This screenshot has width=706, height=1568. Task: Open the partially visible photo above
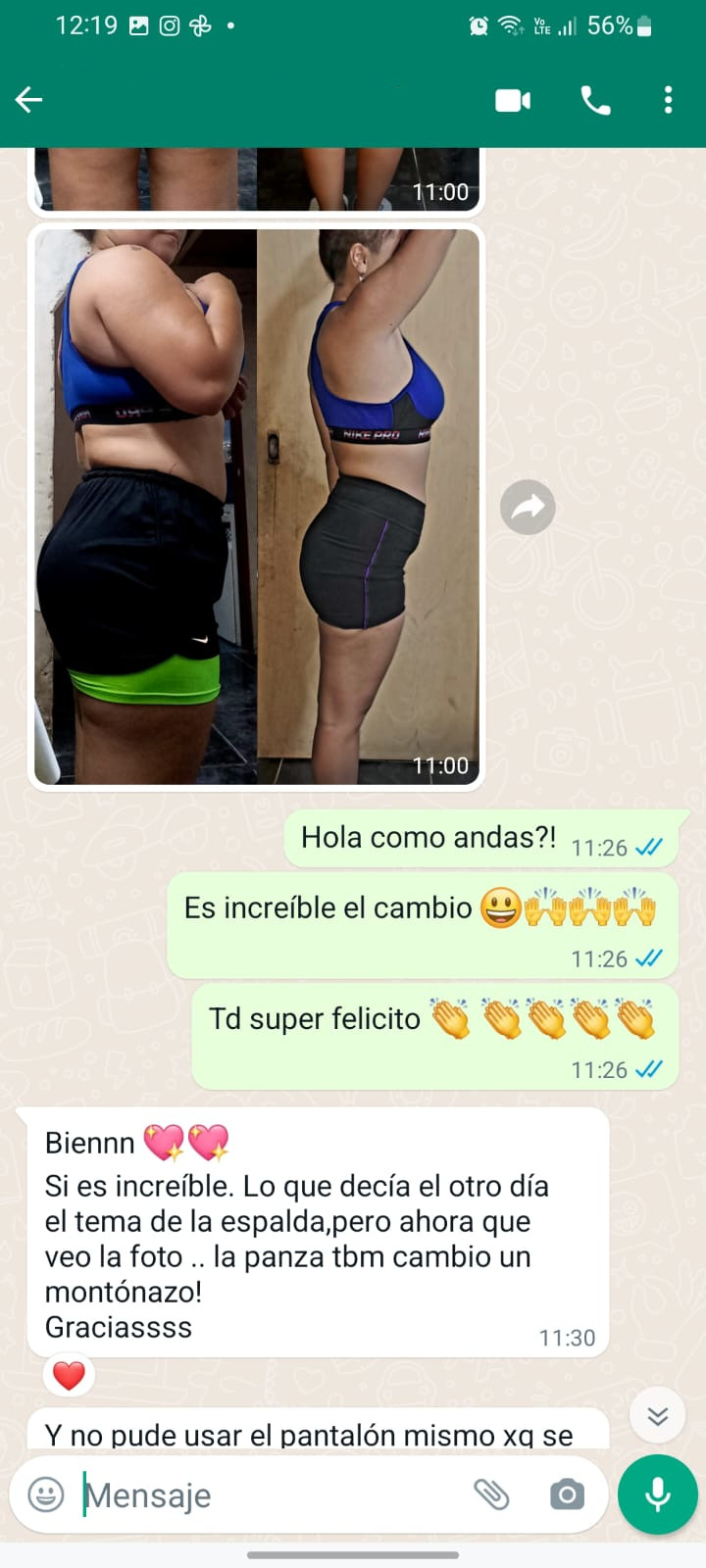[257, 180]
